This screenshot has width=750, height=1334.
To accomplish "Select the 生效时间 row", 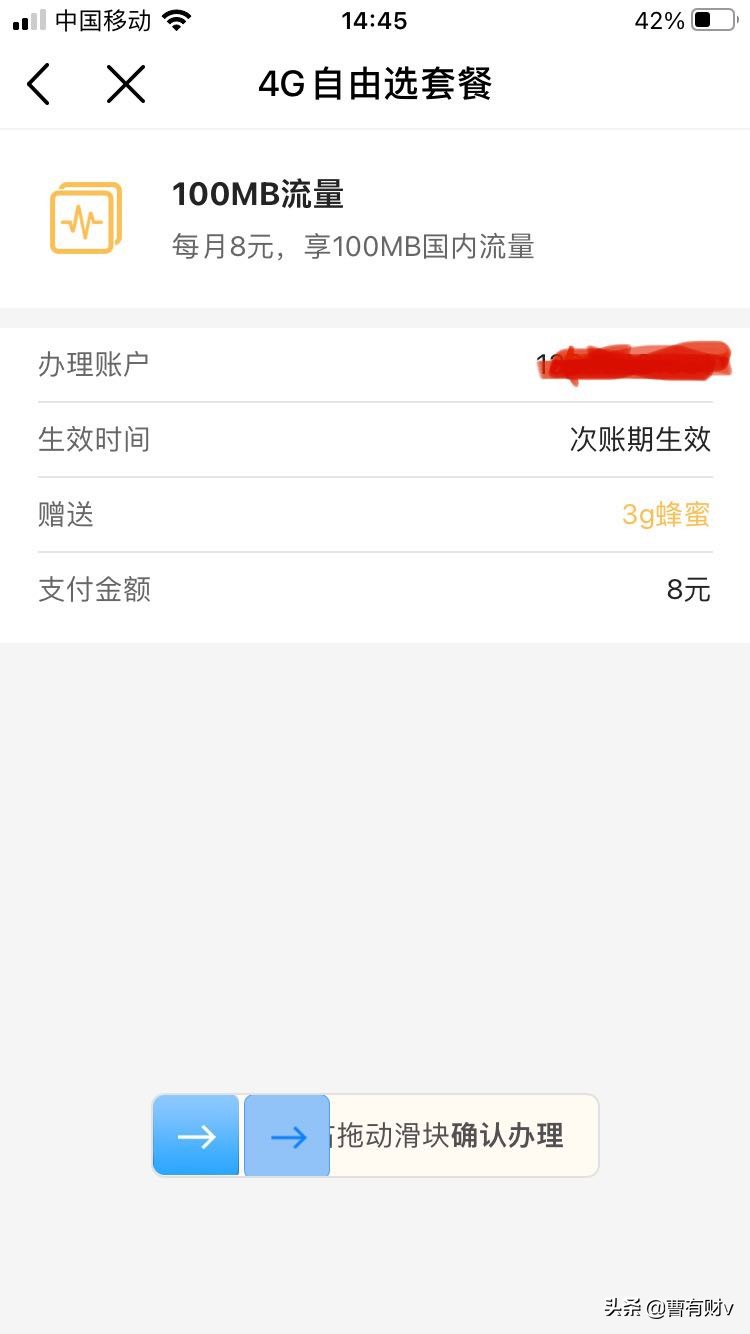I will click(94, 439).
